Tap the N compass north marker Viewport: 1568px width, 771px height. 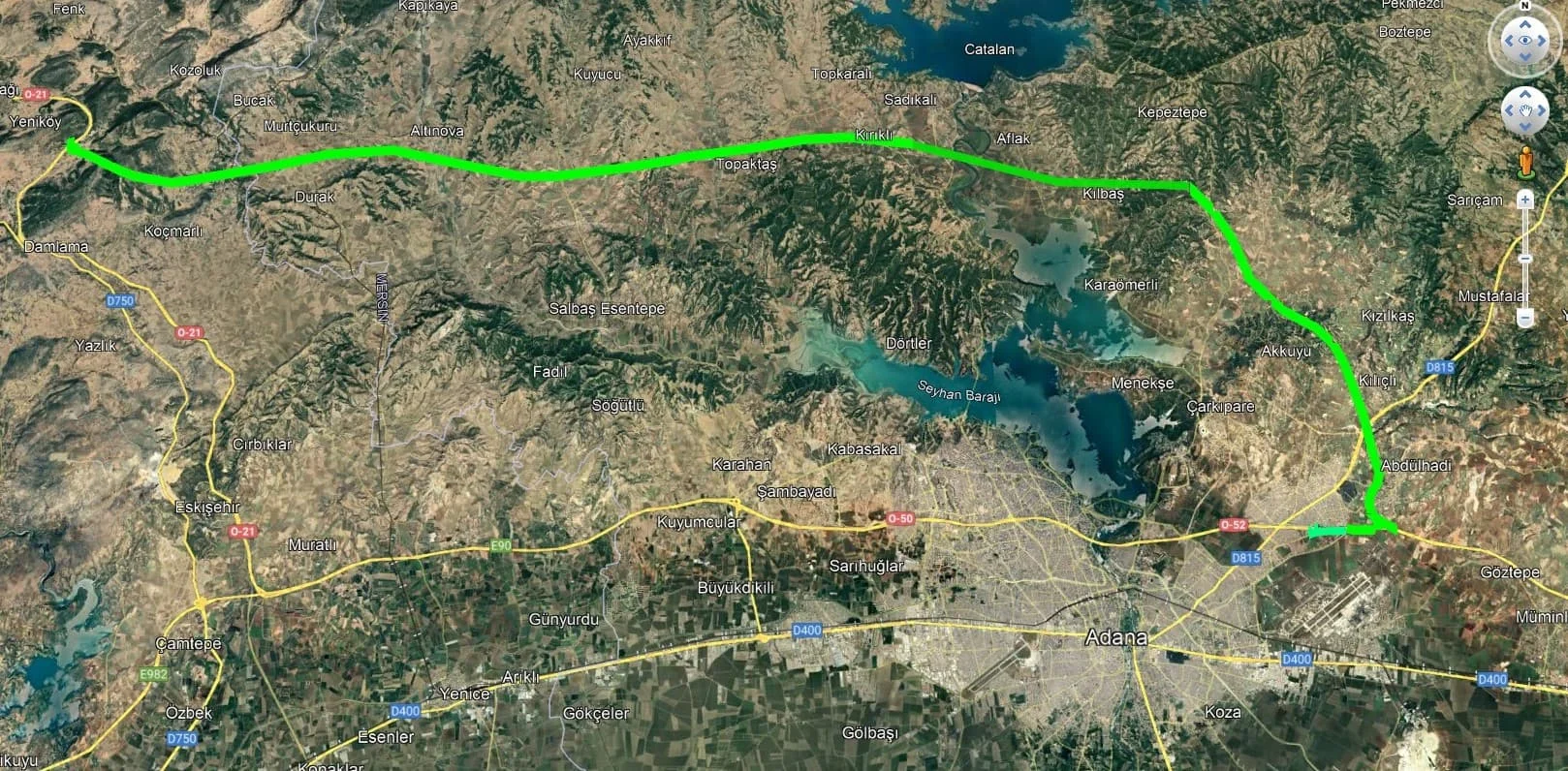pos(1524,6)
